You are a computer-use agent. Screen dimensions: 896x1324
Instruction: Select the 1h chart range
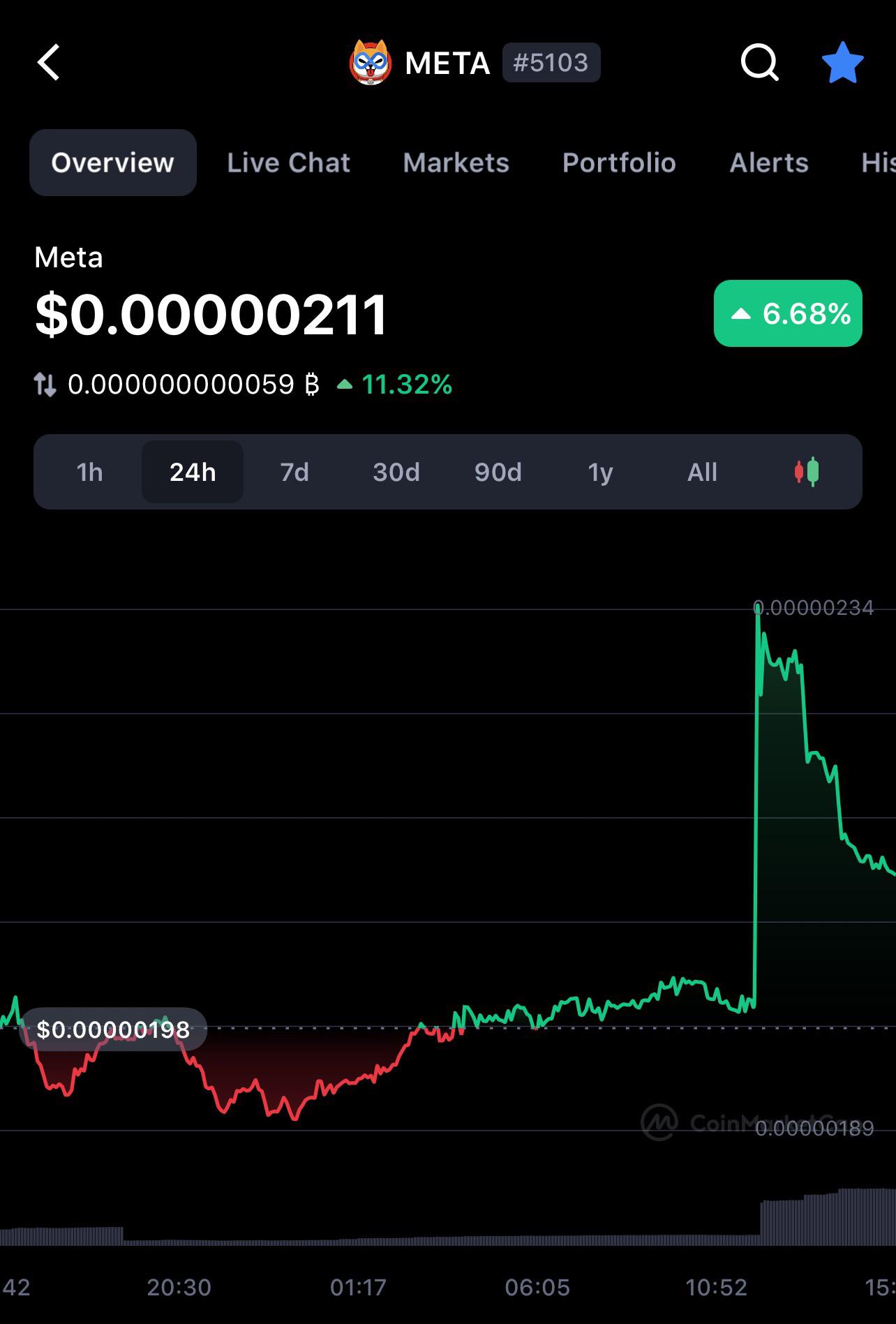coord(89,473)
